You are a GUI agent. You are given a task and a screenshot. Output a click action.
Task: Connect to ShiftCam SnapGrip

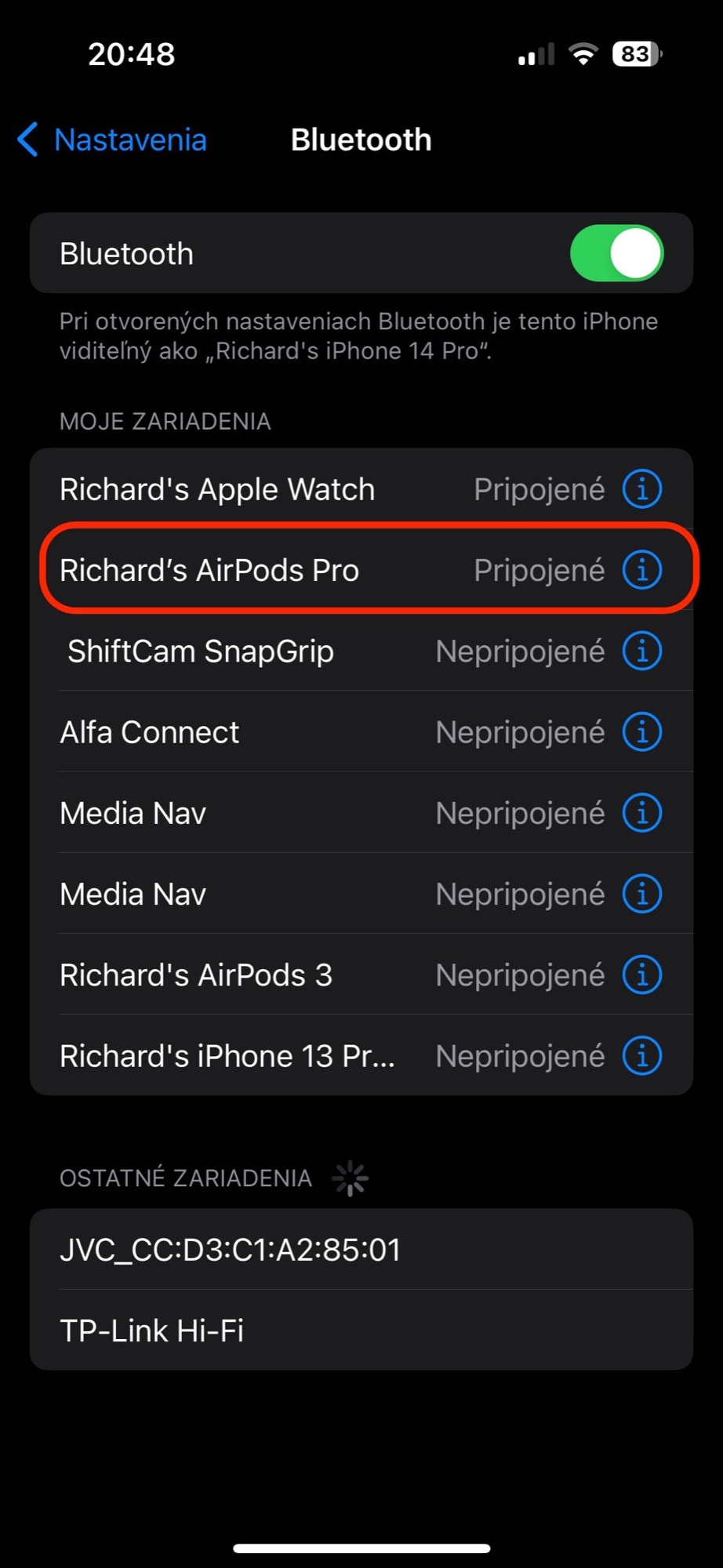coord(361,651)
